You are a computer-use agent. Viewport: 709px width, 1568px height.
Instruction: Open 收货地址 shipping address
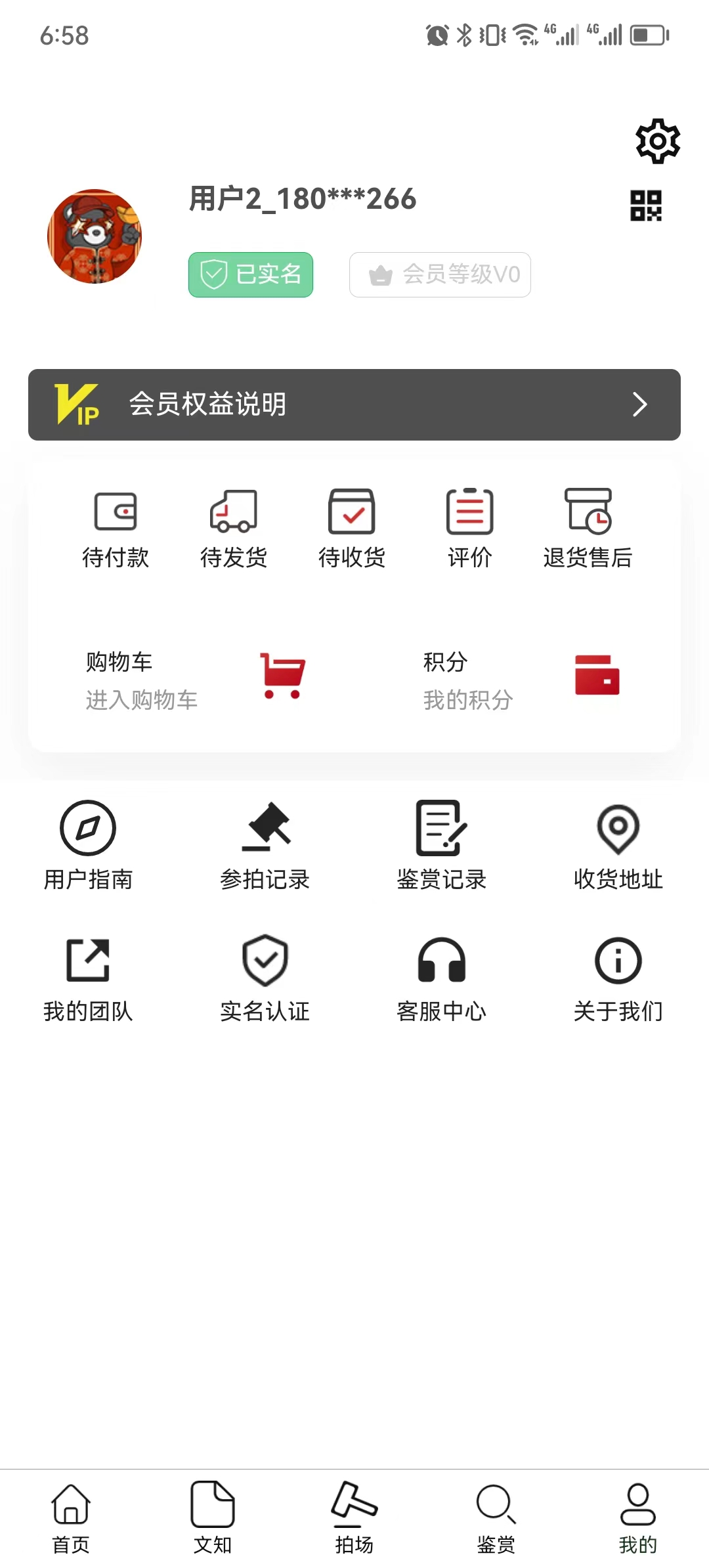[x=617, y=847]
